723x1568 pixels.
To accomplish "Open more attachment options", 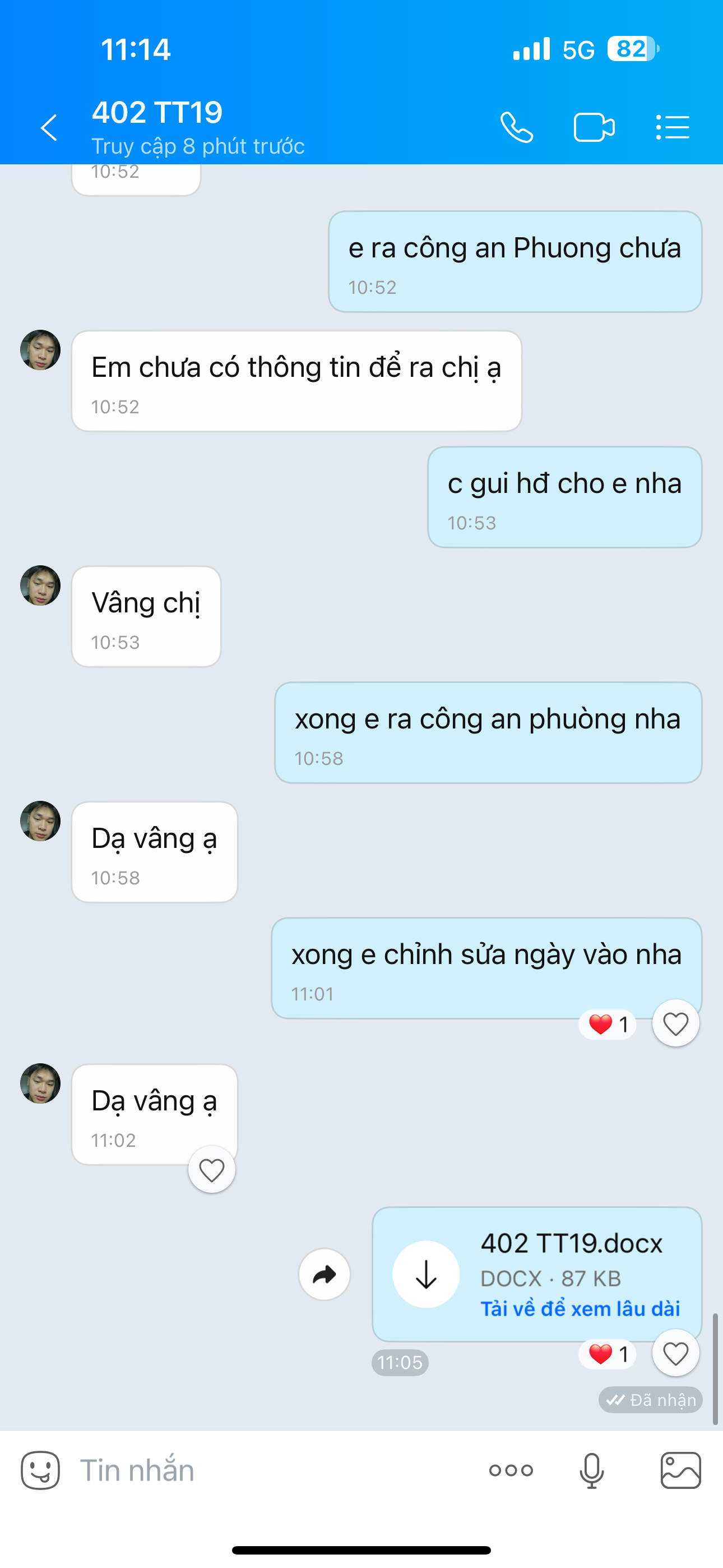I will click(511, 1470).
